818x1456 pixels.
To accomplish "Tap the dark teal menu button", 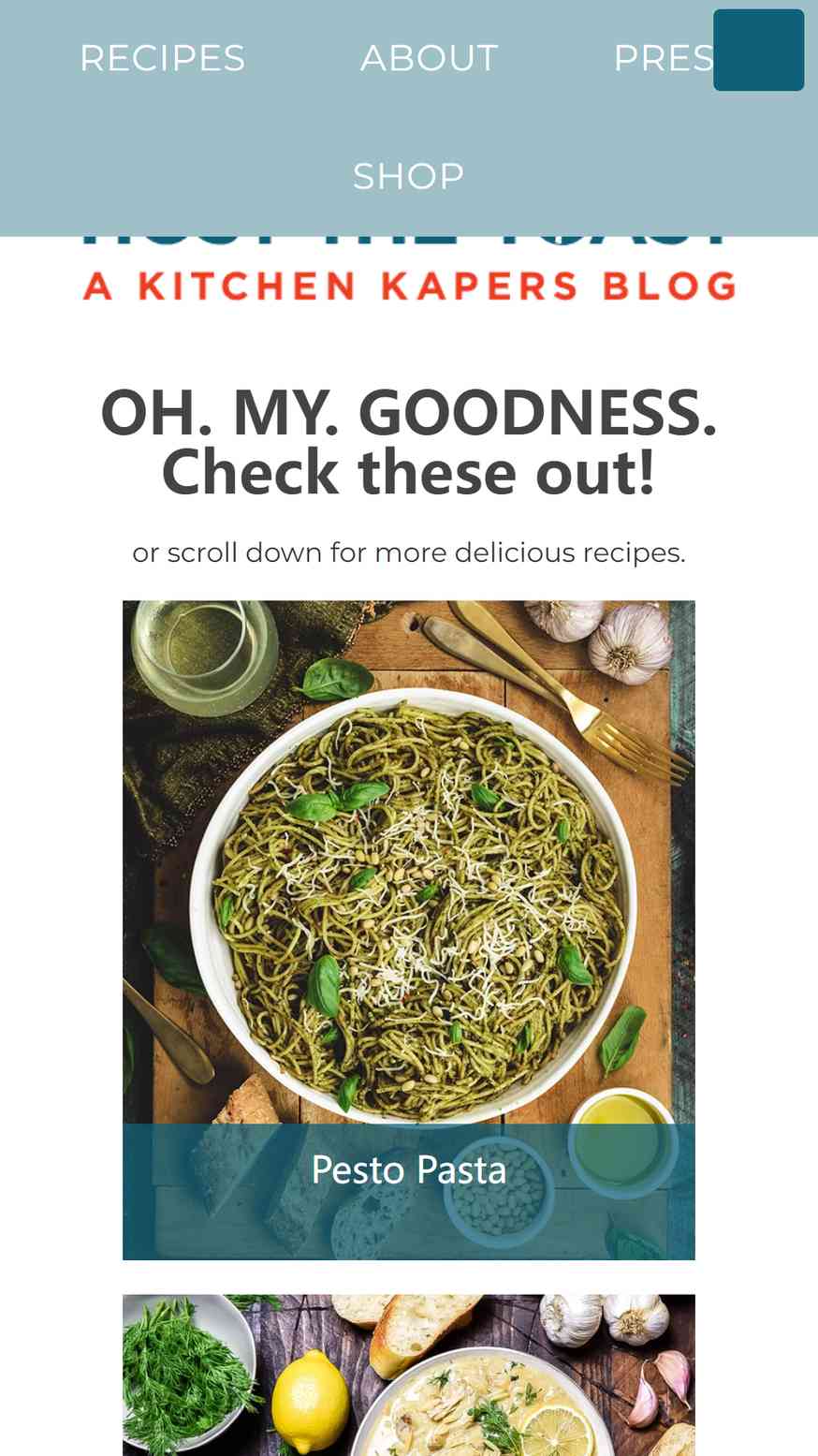I will [x=758, y=50].
